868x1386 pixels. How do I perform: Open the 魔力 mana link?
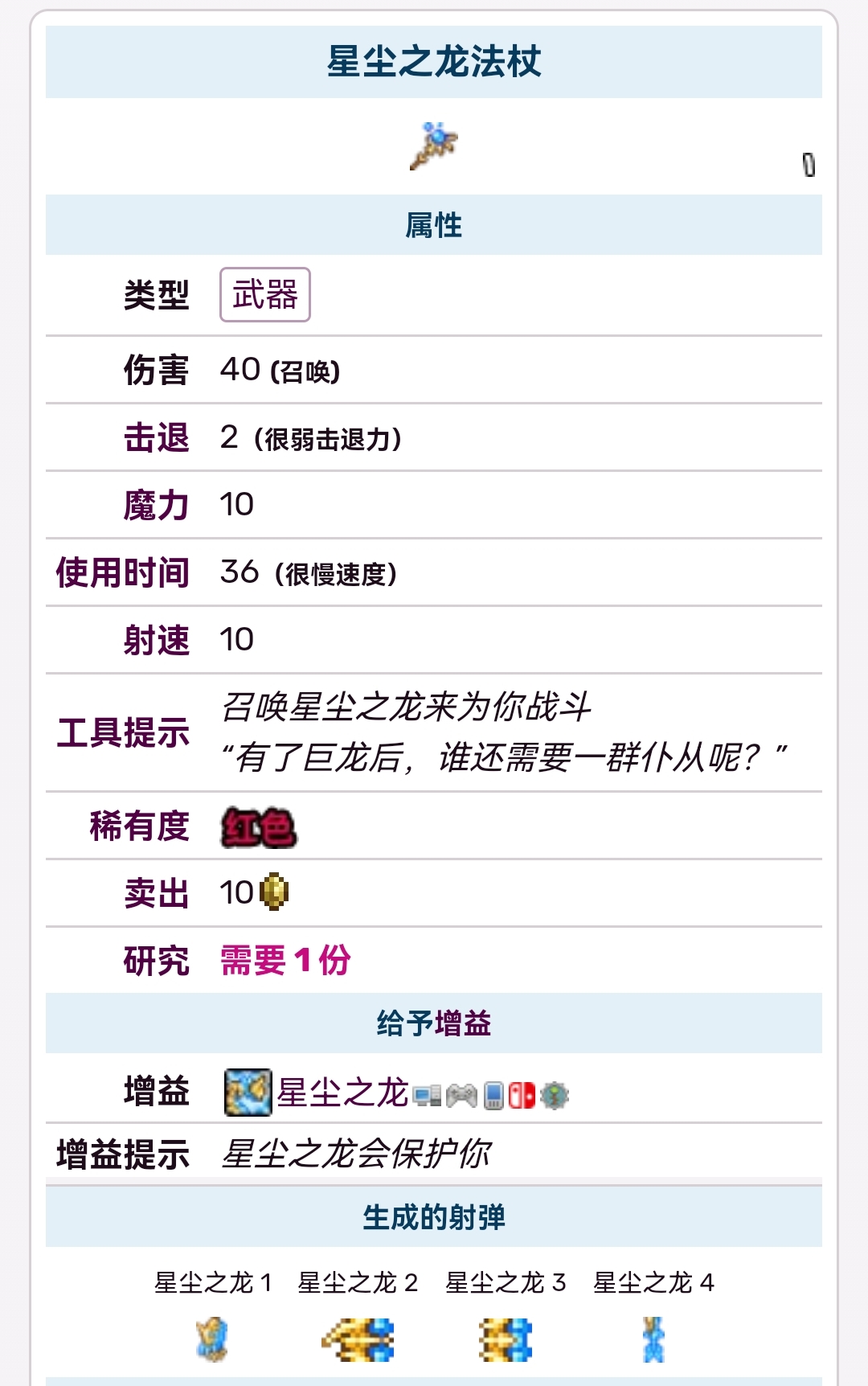coord(157,506)
